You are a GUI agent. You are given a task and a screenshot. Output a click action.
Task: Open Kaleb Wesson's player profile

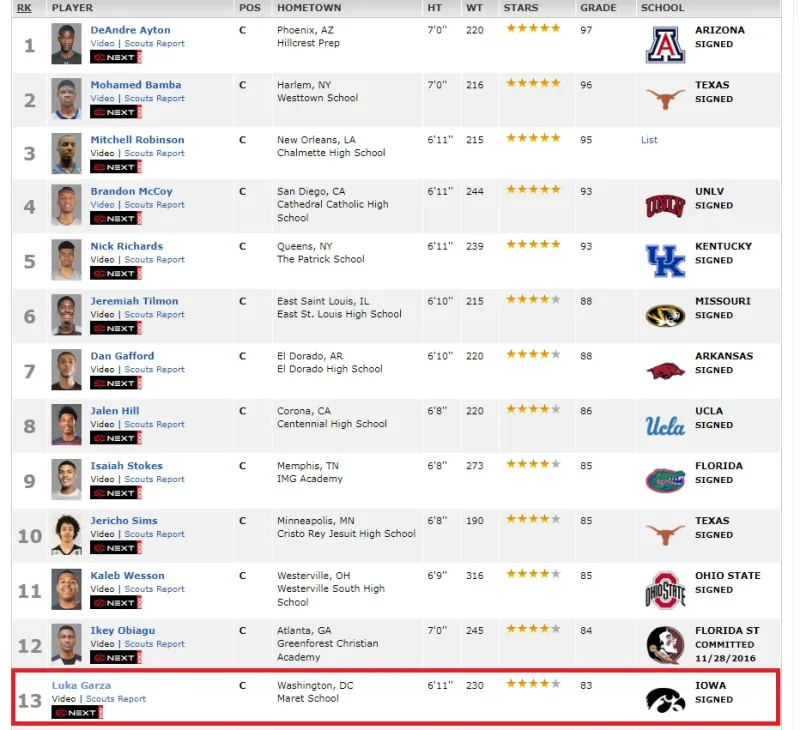coord(127,576)
